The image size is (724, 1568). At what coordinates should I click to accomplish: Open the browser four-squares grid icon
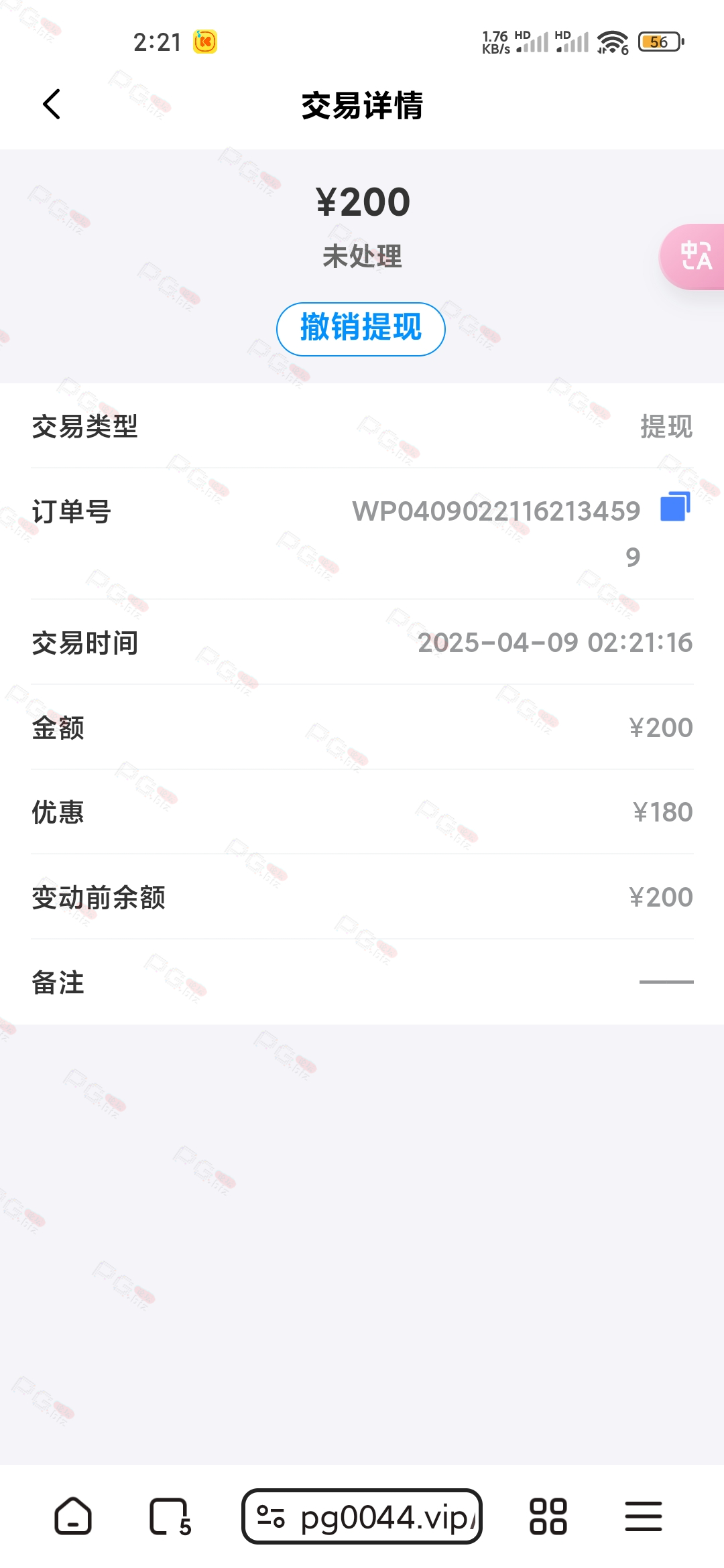click(x=548, y=1516)
